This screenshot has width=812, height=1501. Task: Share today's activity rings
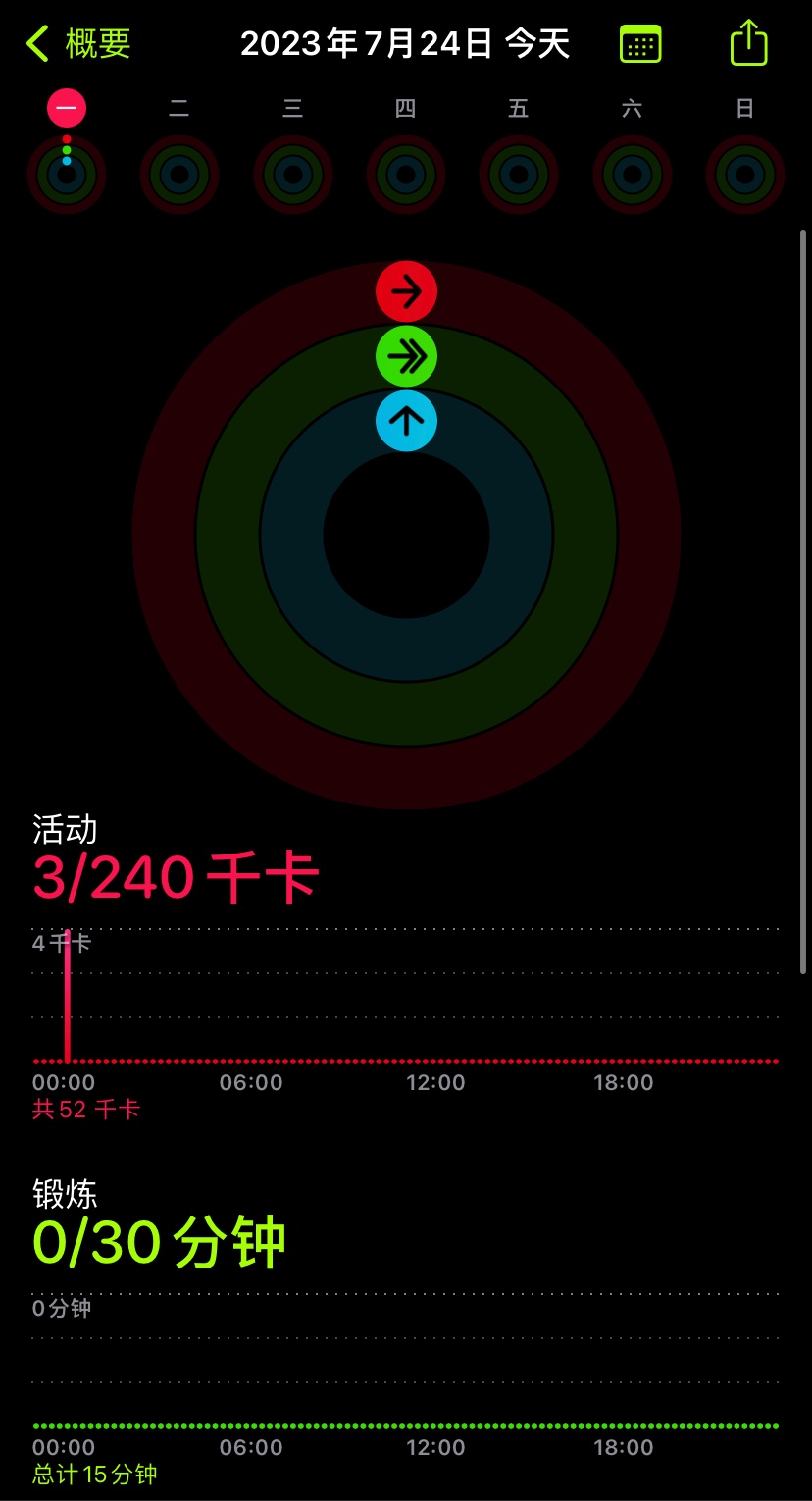pos(748,44)
